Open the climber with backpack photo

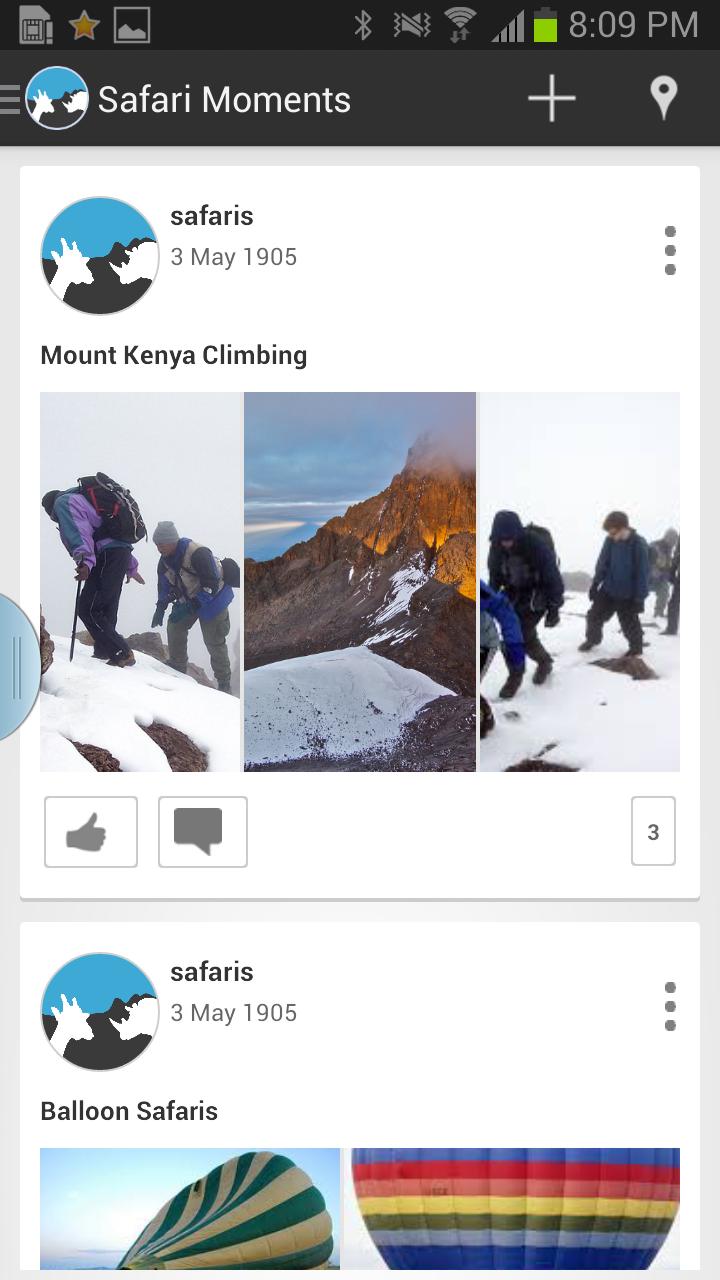pyautogui.click(x=140, y=582)
